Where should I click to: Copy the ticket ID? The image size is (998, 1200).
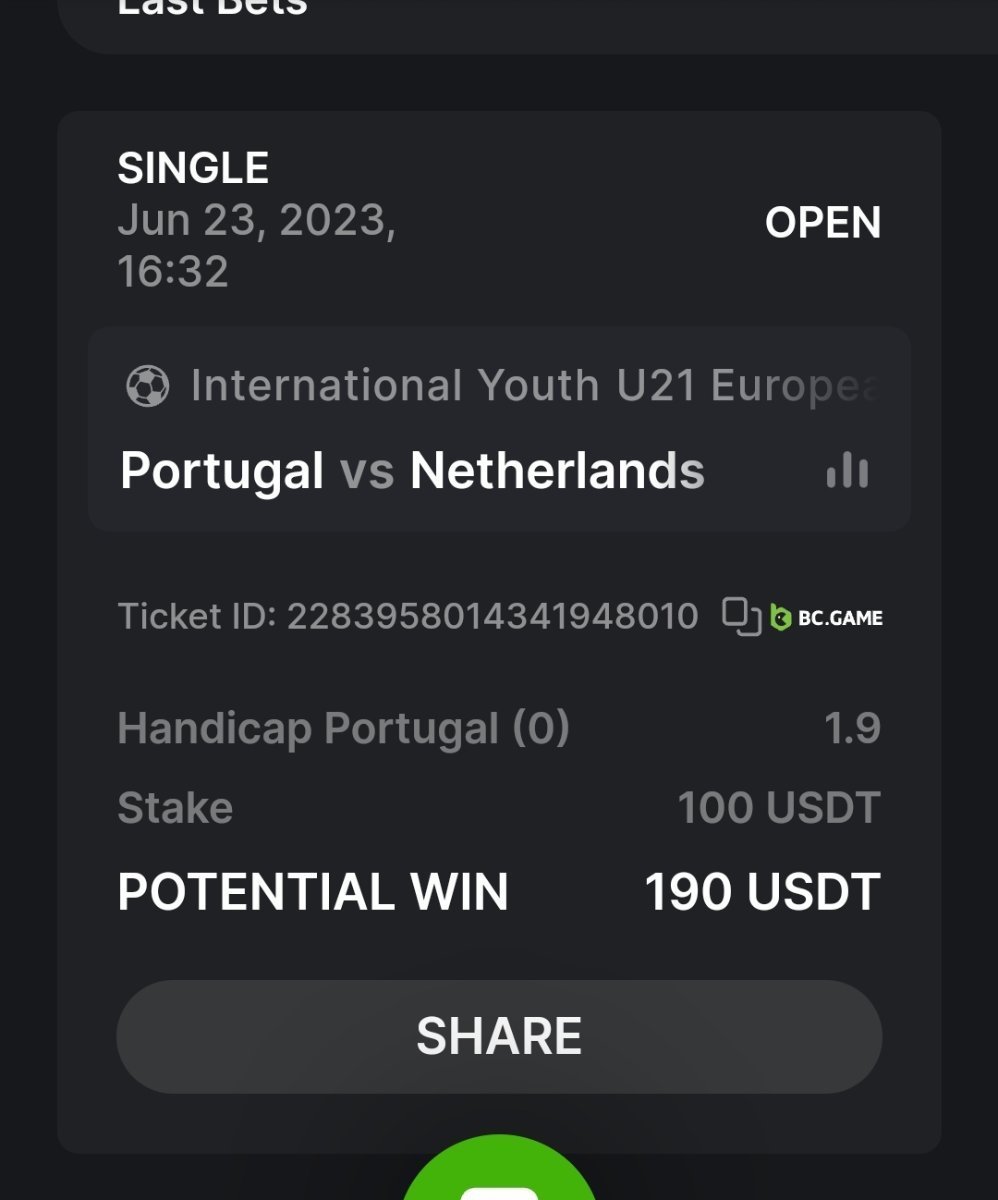pos(741,616)
